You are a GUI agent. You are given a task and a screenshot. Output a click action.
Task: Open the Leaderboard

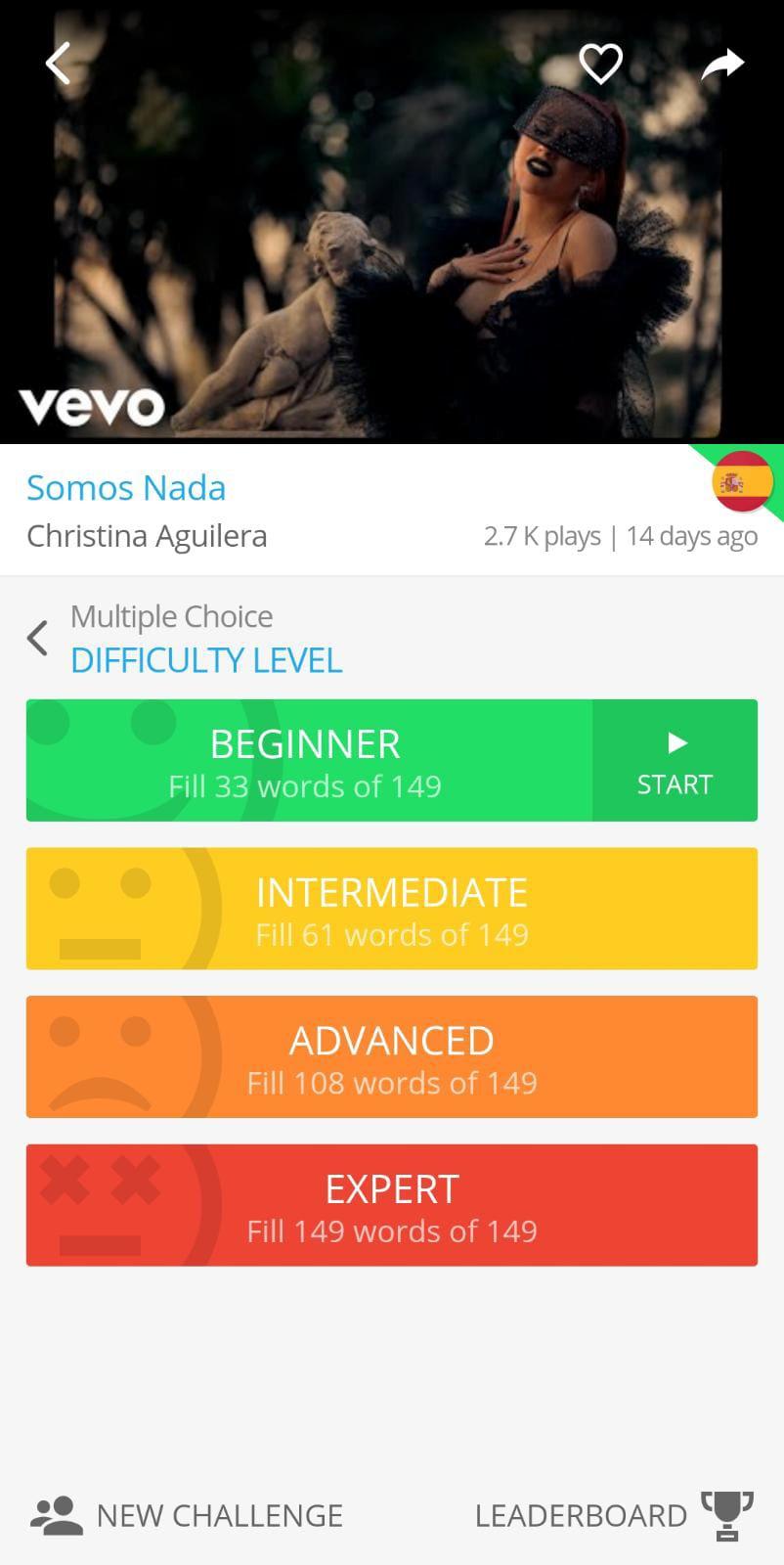pyautogui.click(x=613, y=1515)
